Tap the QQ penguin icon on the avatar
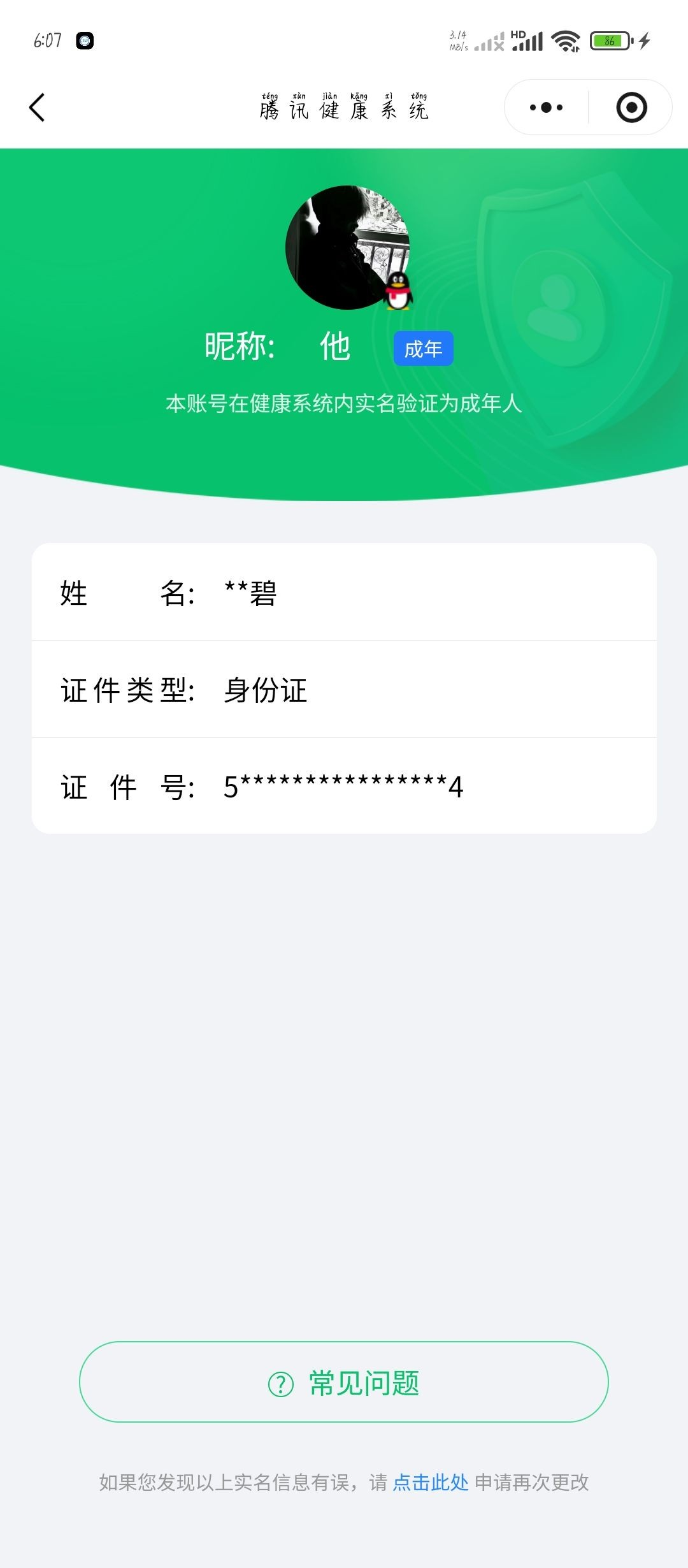 pos(398,291)
